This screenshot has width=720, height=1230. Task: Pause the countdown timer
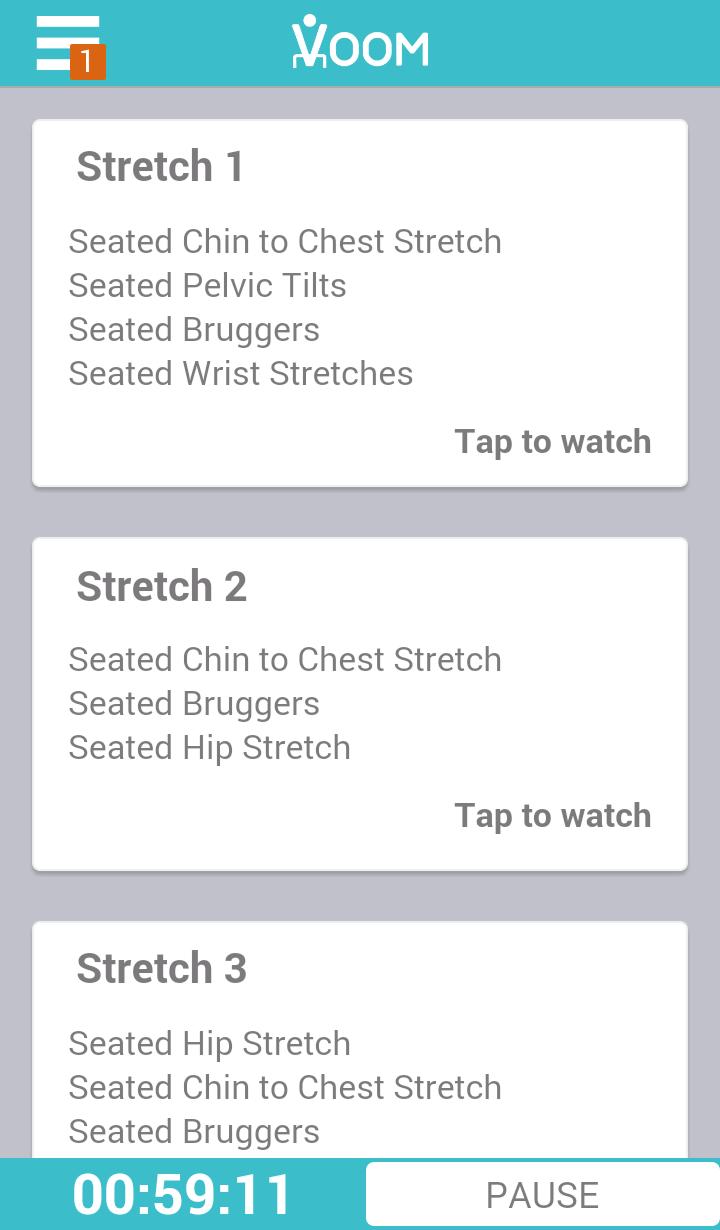[x=541, y=1195]
